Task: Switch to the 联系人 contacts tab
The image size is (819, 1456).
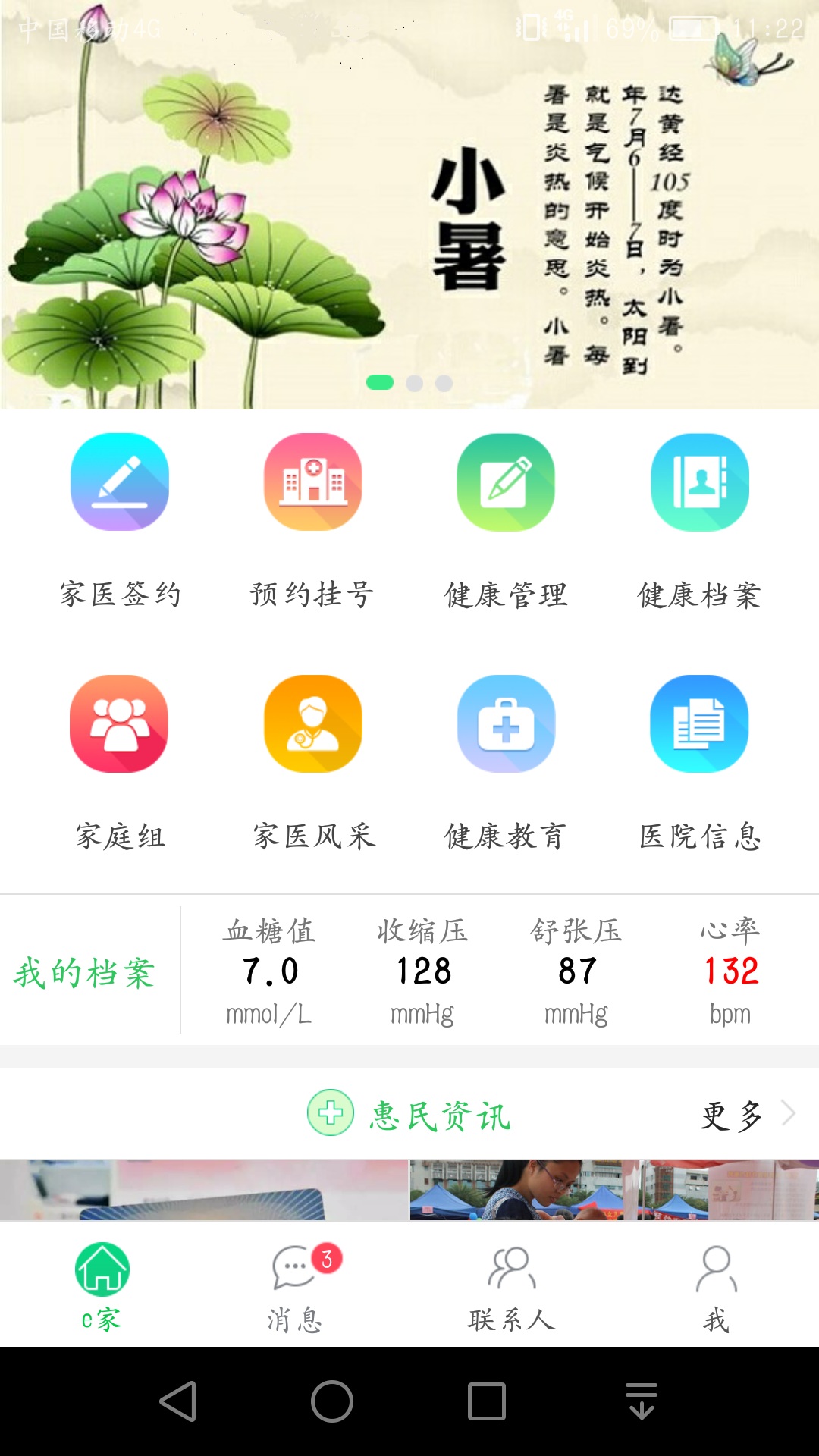Action: (x=512, y=1286)
